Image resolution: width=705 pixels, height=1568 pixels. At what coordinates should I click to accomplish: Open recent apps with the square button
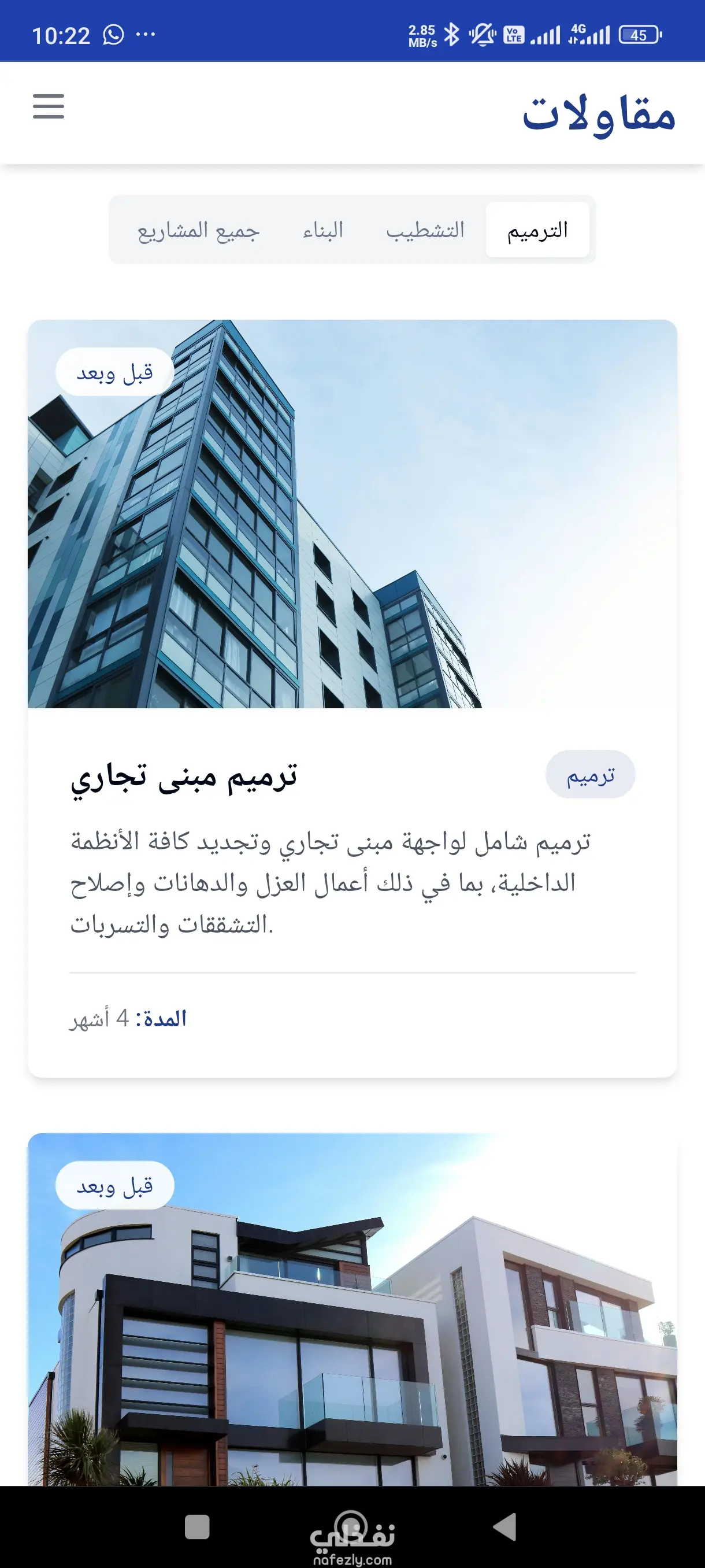(197, 1526)
